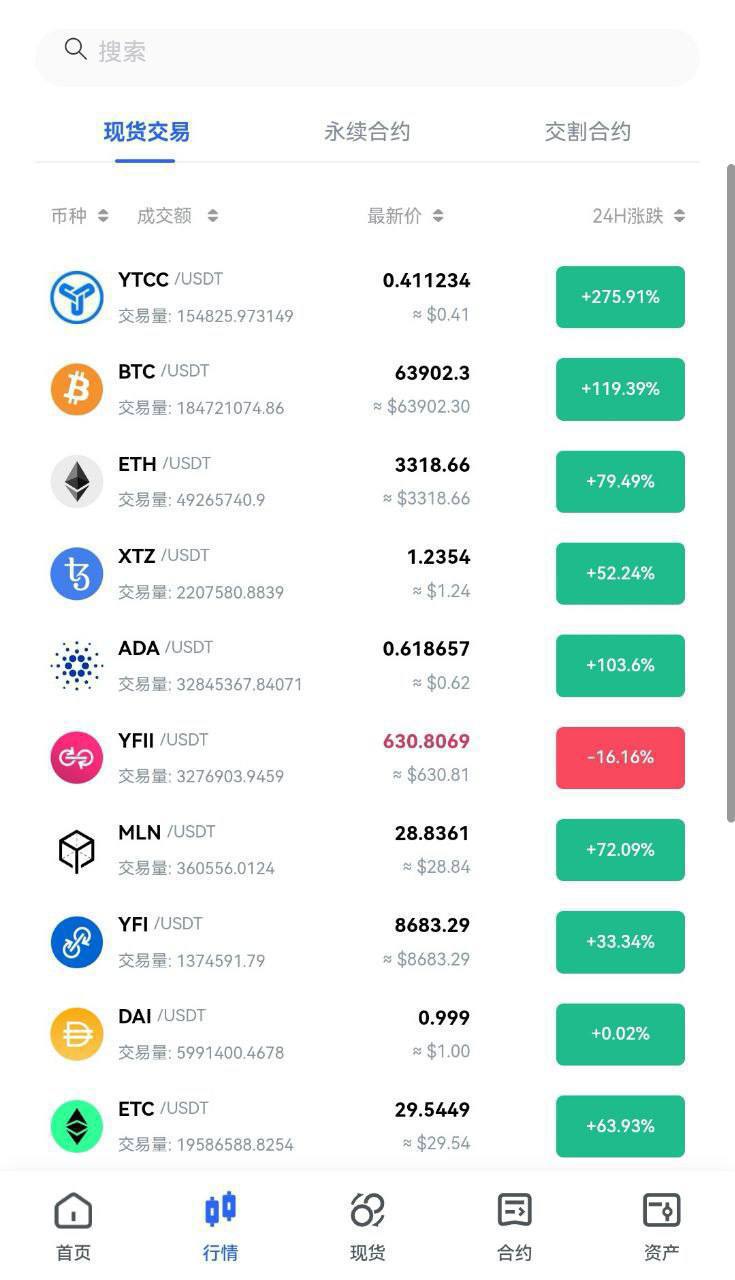This screenshot has height=1280, width=735.
Task: Switch to the 交割合约 tab
Action: (587, 132)
